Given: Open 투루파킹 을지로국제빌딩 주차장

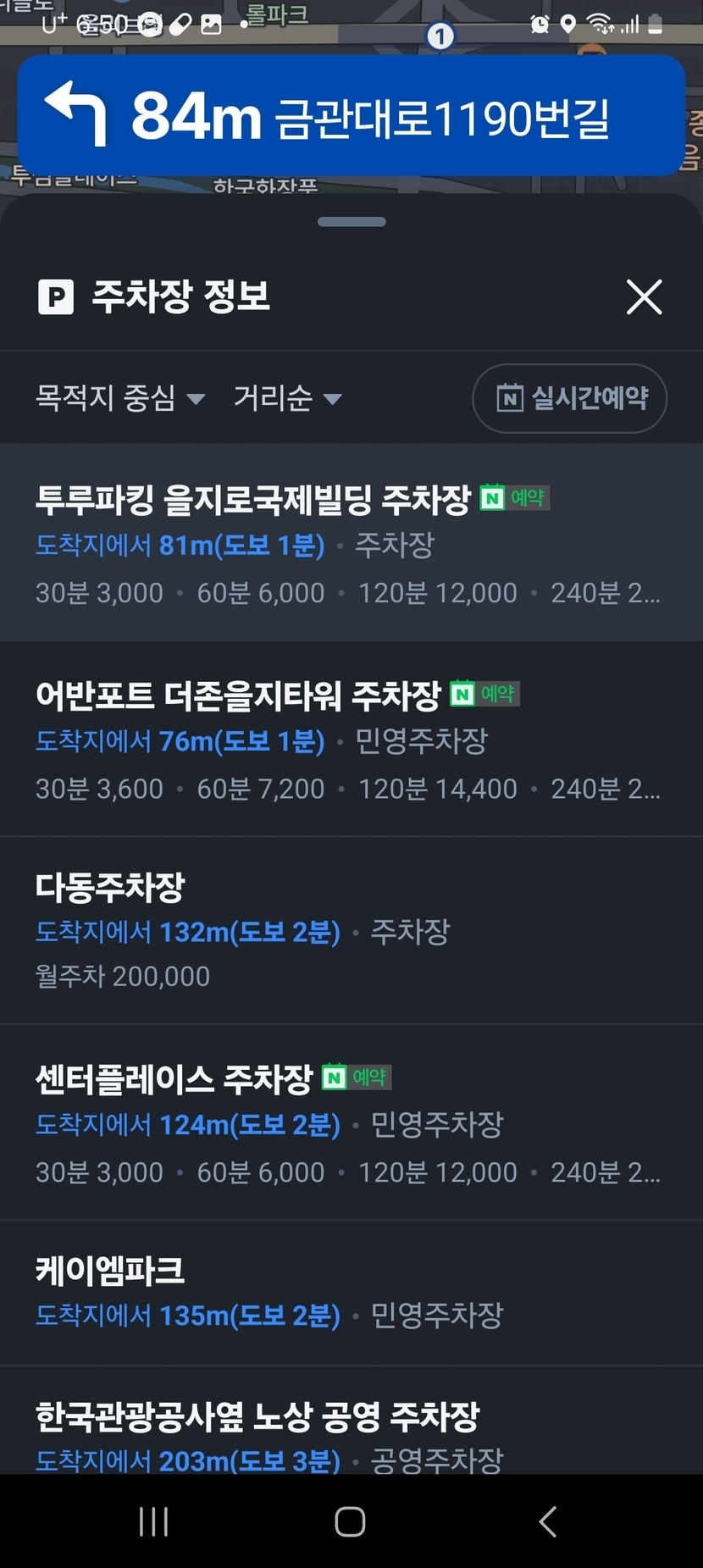Looking at the screenshot, I should [x=351, y=542].
